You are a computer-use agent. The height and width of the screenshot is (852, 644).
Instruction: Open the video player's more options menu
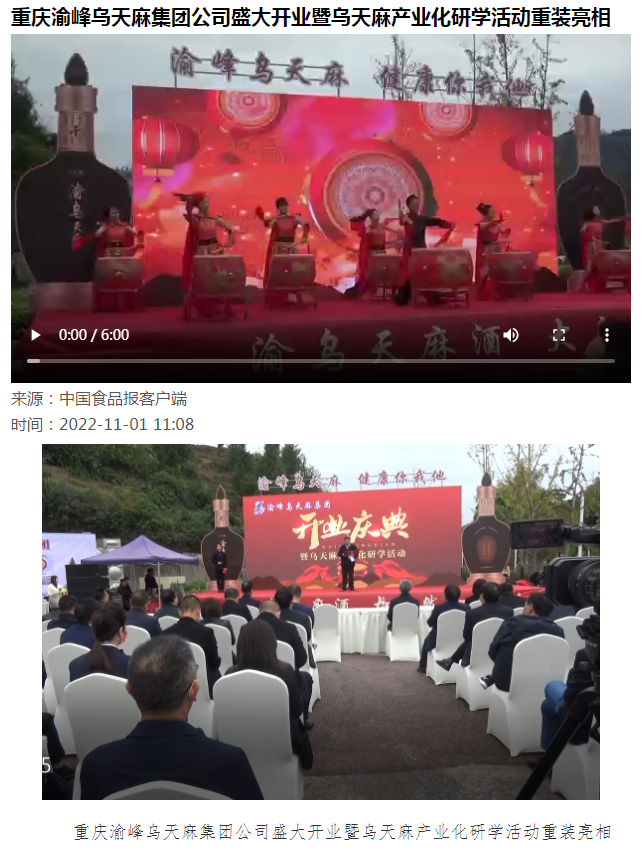[606, 335]
